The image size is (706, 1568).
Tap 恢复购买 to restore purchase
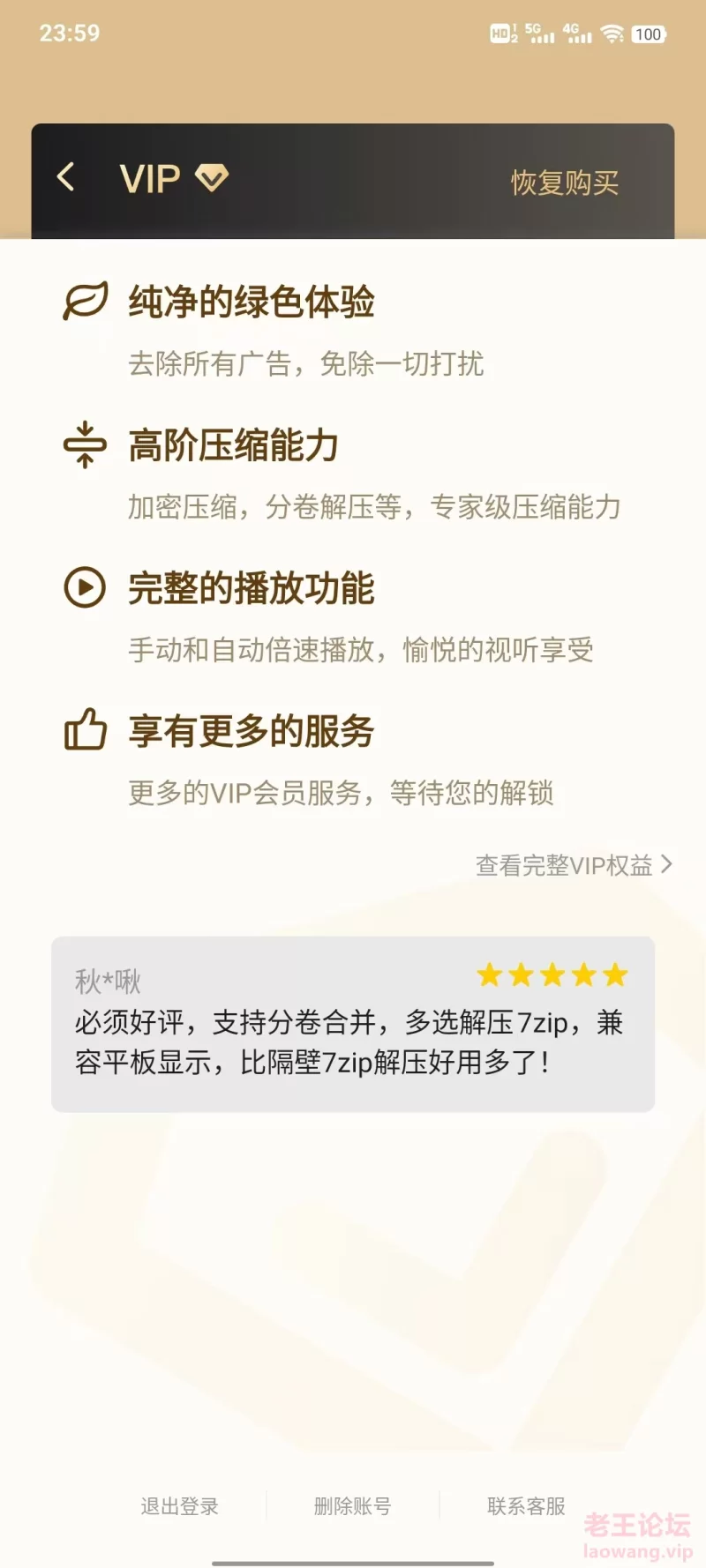(x=565, y=183)
